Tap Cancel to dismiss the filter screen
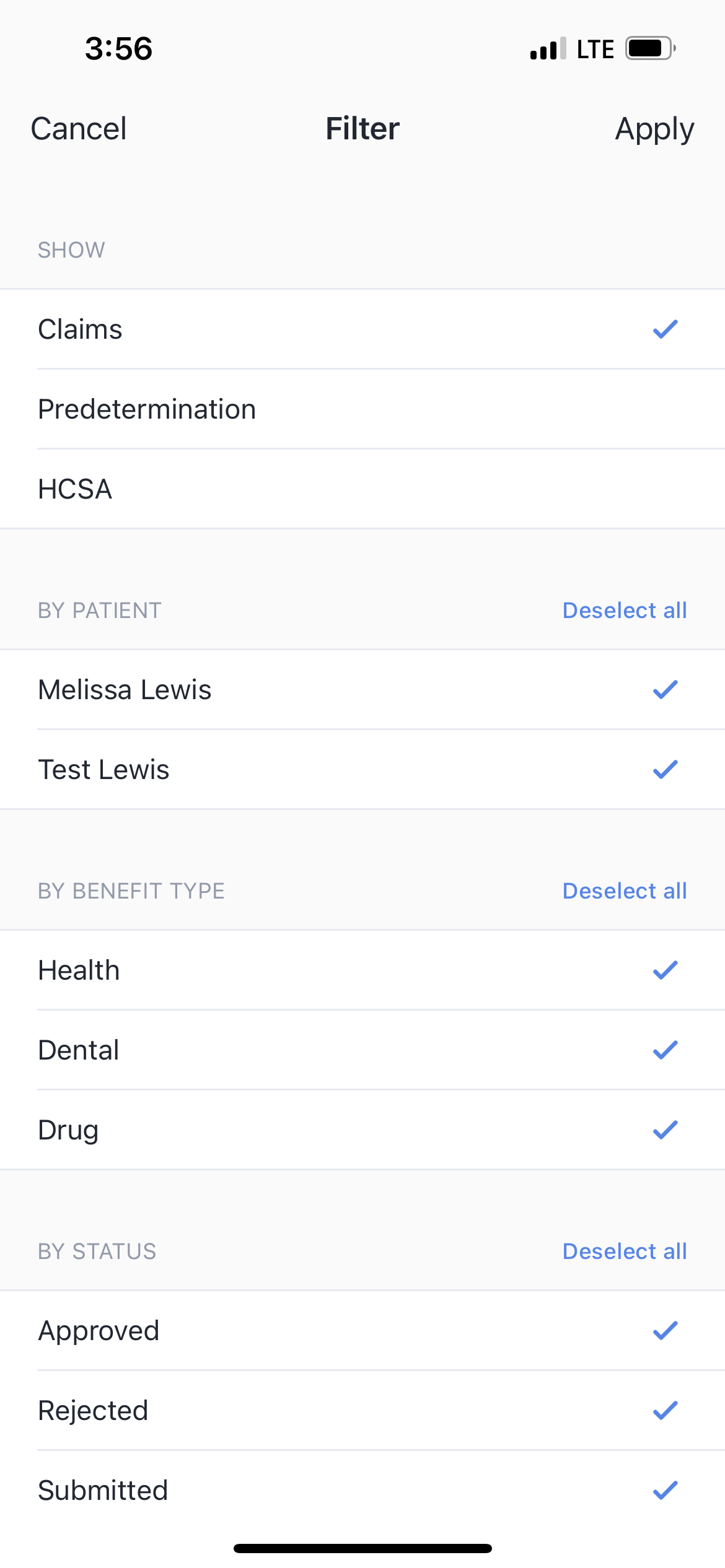The width and height of the screenshot is (725, 1568). 79,129
